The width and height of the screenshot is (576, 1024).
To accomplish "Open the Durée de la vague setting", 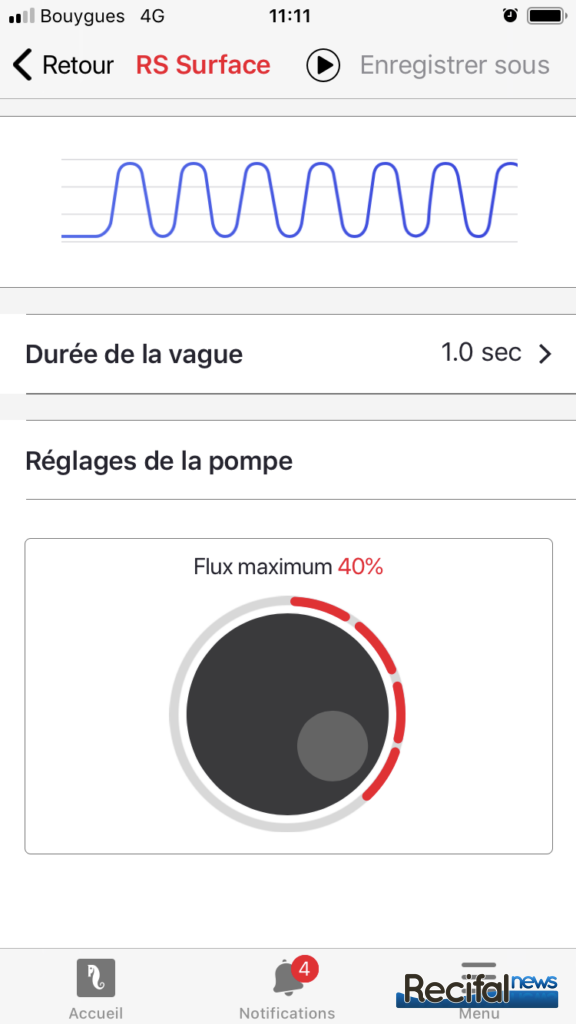I will click(x=288, y=354).
